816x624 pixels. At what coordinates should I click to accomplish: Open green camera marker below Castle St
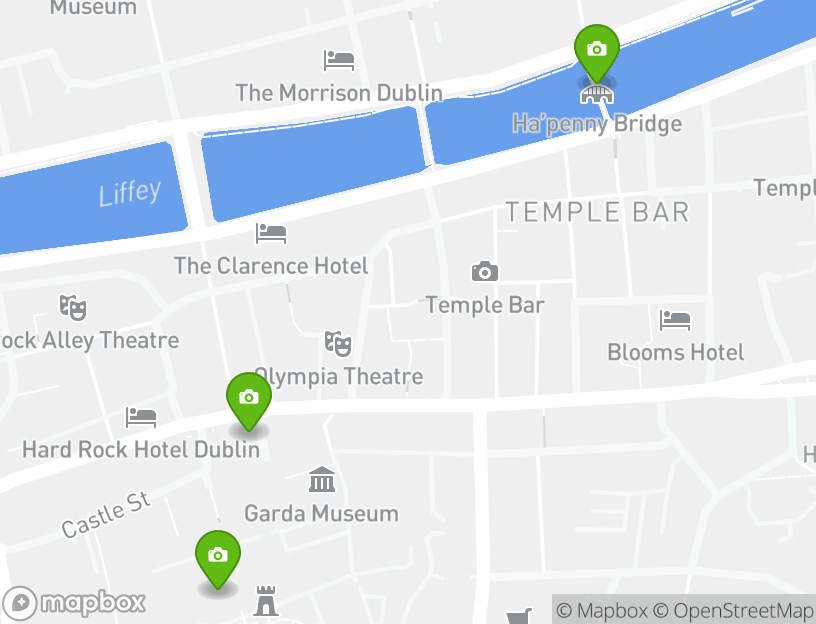(217, 556)
